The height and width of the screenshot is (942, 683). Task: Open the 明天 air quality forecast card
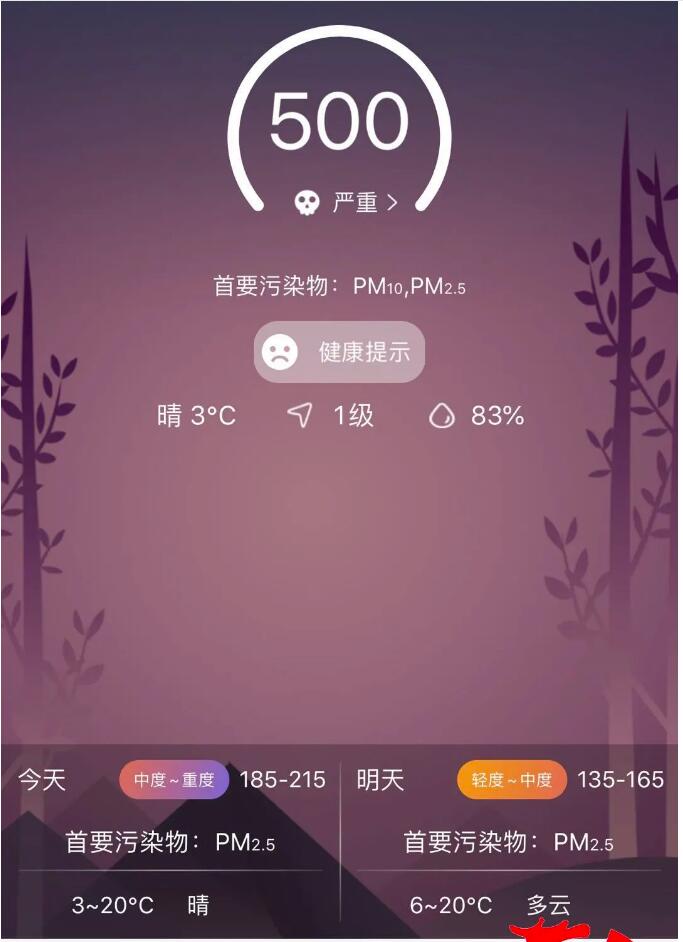pyautogui.click(x=510, y=840)
